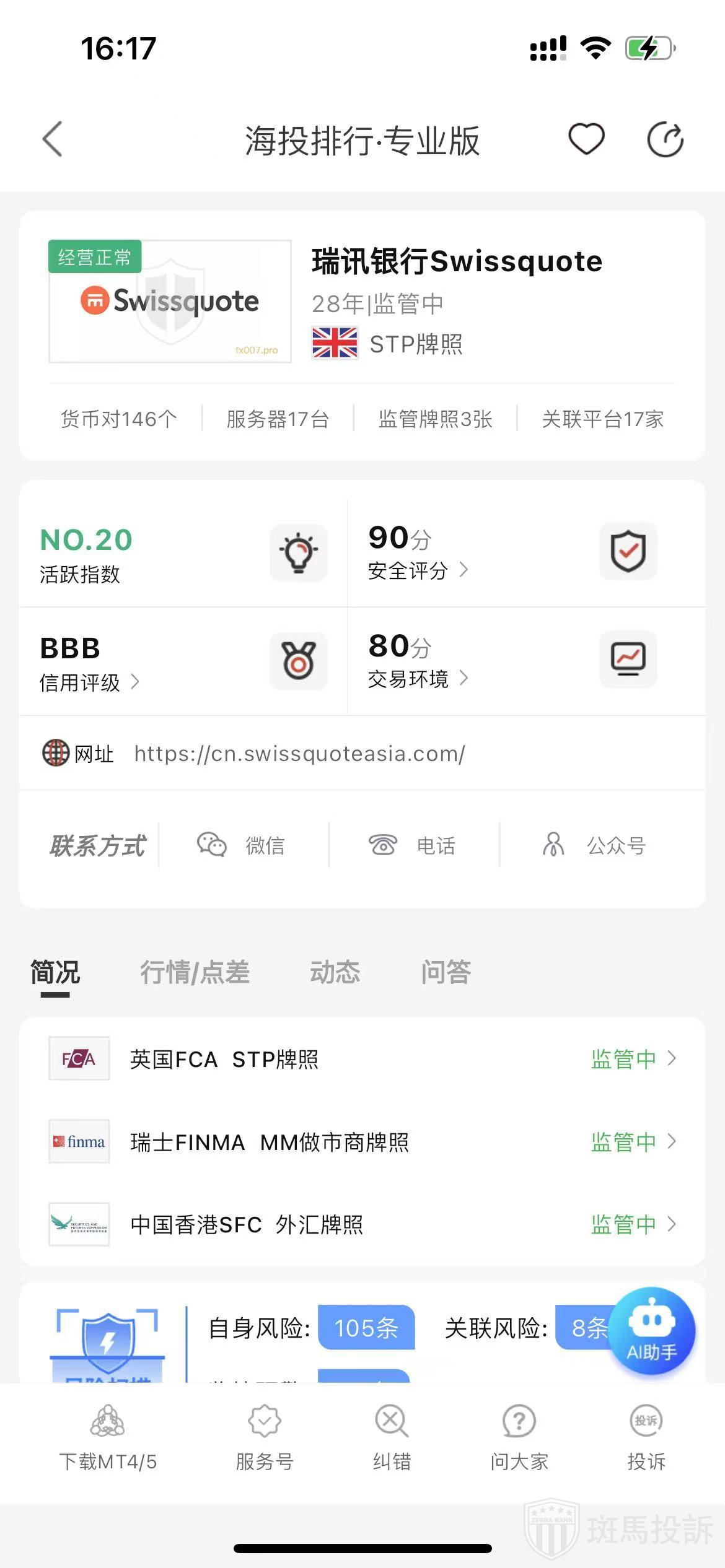Contact by 电话
The image size is (725, 1568).
[413, 845]
